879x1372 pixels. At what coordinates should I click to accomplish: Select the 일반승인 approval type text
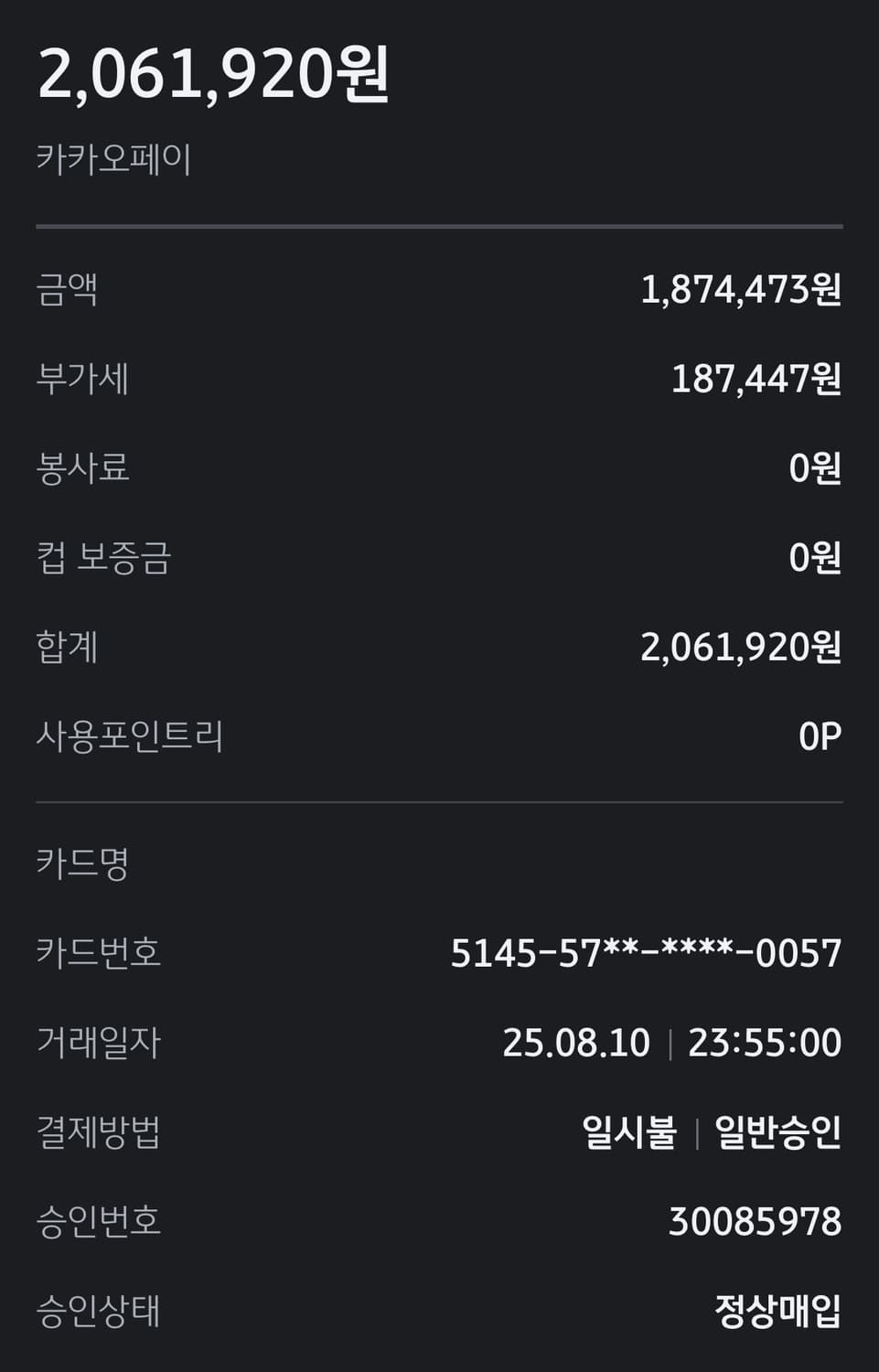coord(777,1132)
